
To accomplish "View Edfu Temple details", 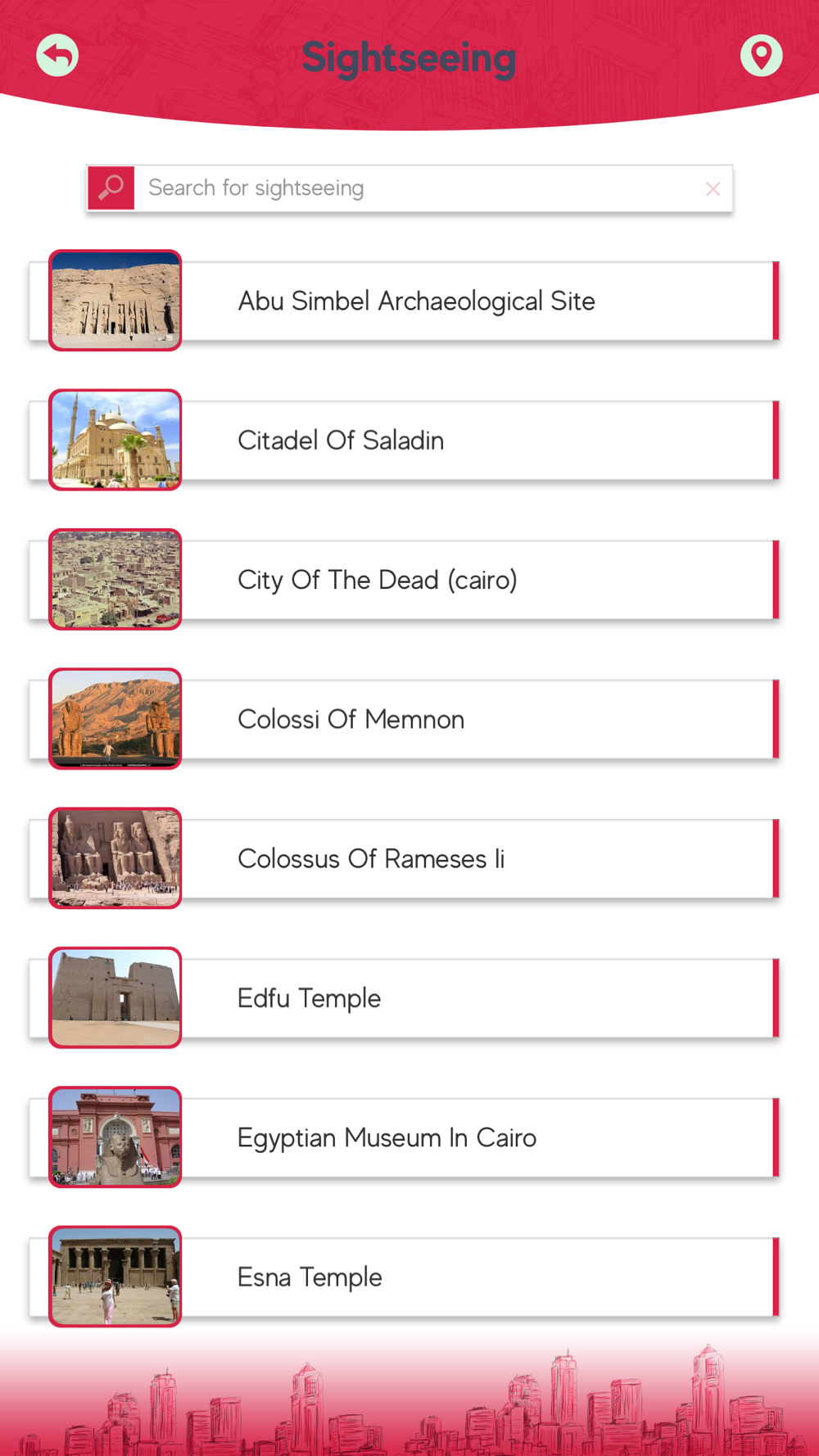I will 405,998.
